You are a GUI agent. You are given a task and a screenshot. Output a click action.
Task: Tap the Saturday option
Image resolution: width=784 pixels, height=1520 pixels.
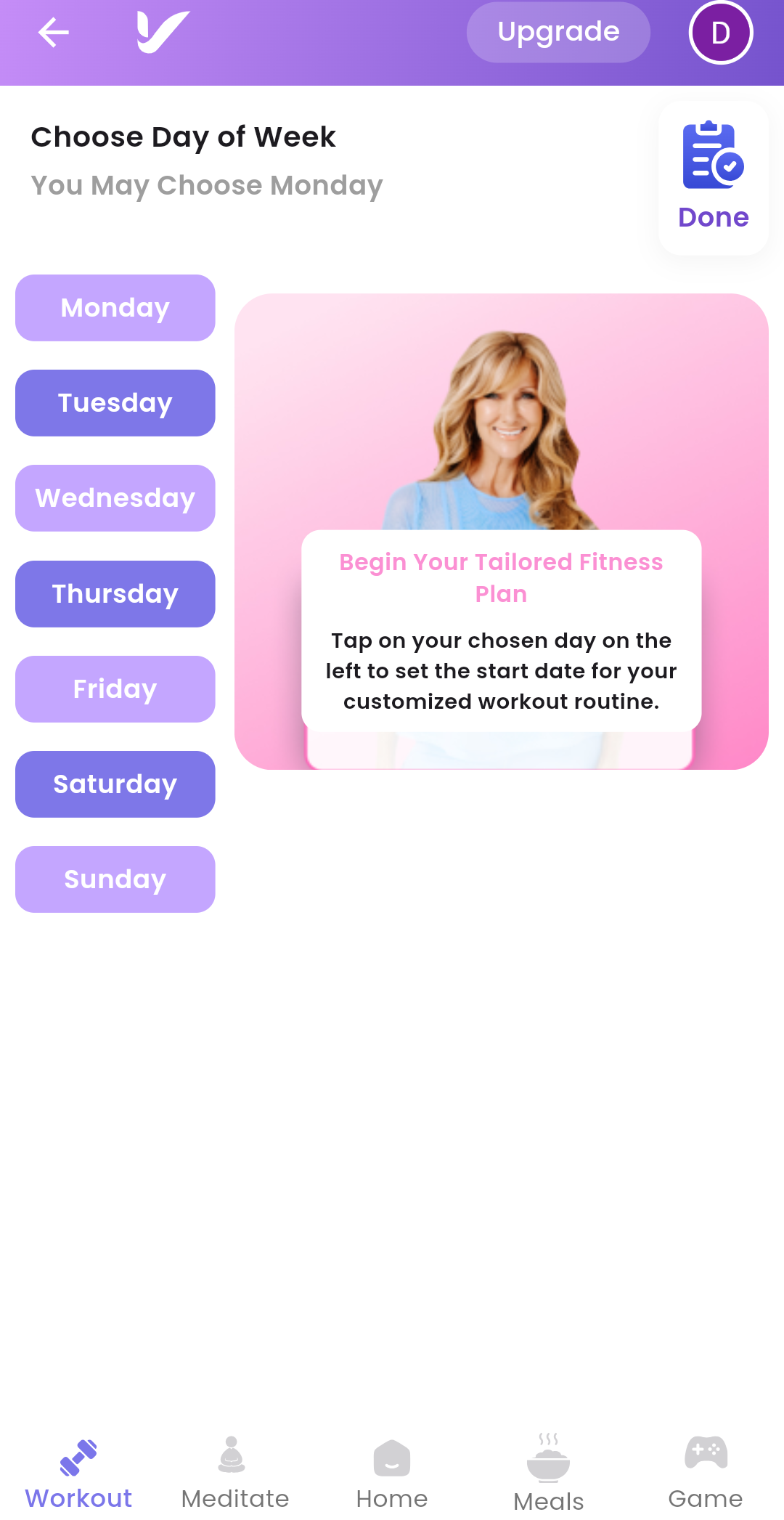[x=115, y=784]
